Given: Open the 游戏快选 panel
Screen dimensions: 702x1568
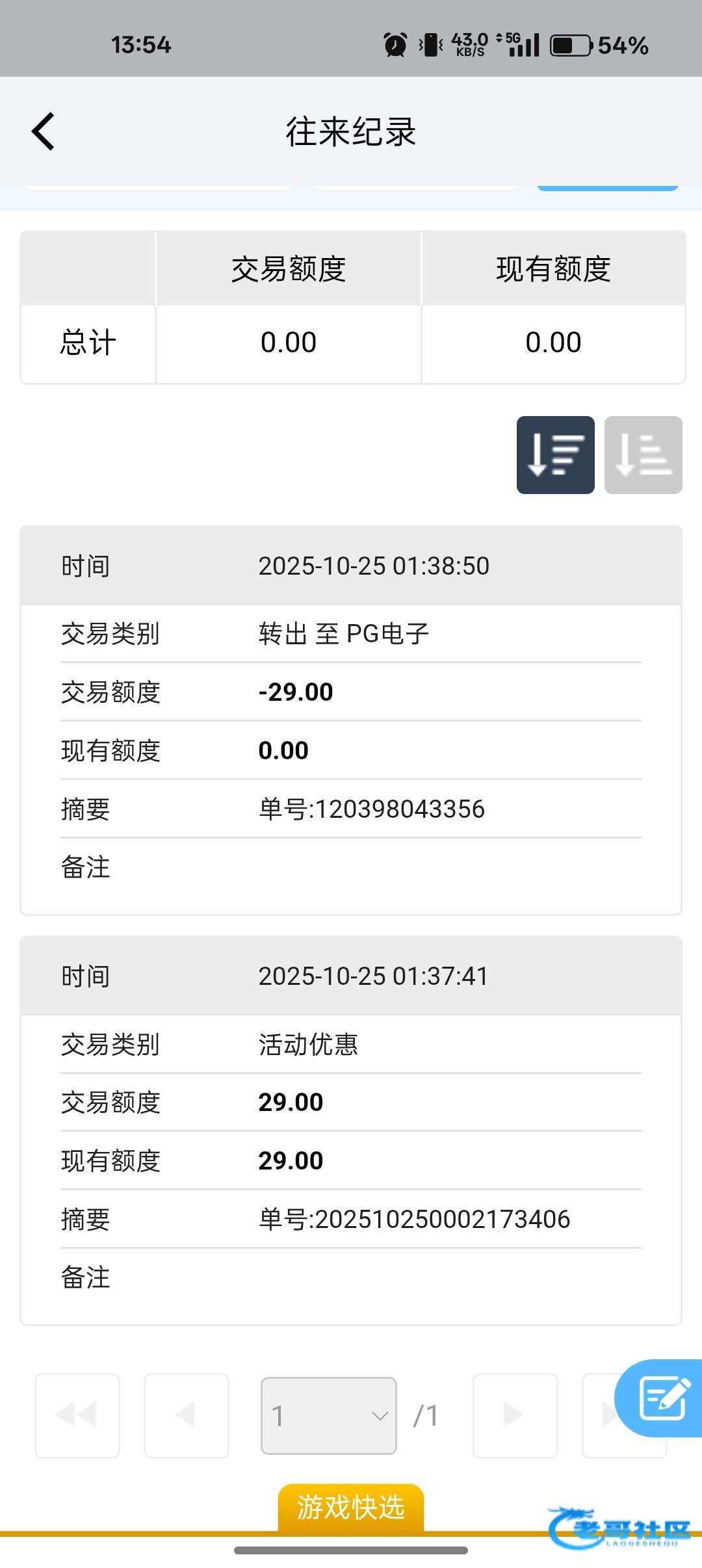Looking at the screenshot, I should click(351, 1507).
